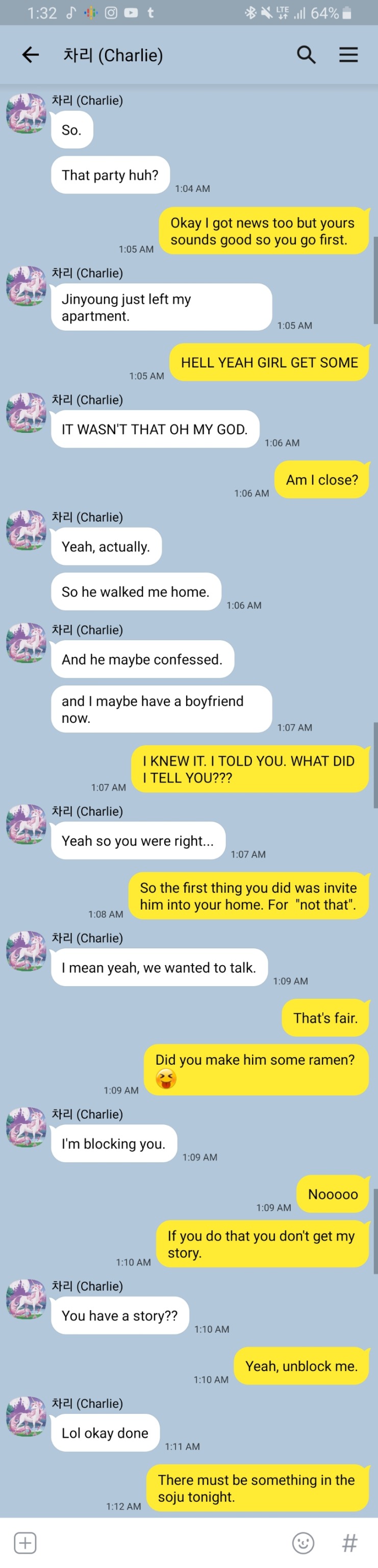Tap the hashtag search icon

[x=349, y=1542]
